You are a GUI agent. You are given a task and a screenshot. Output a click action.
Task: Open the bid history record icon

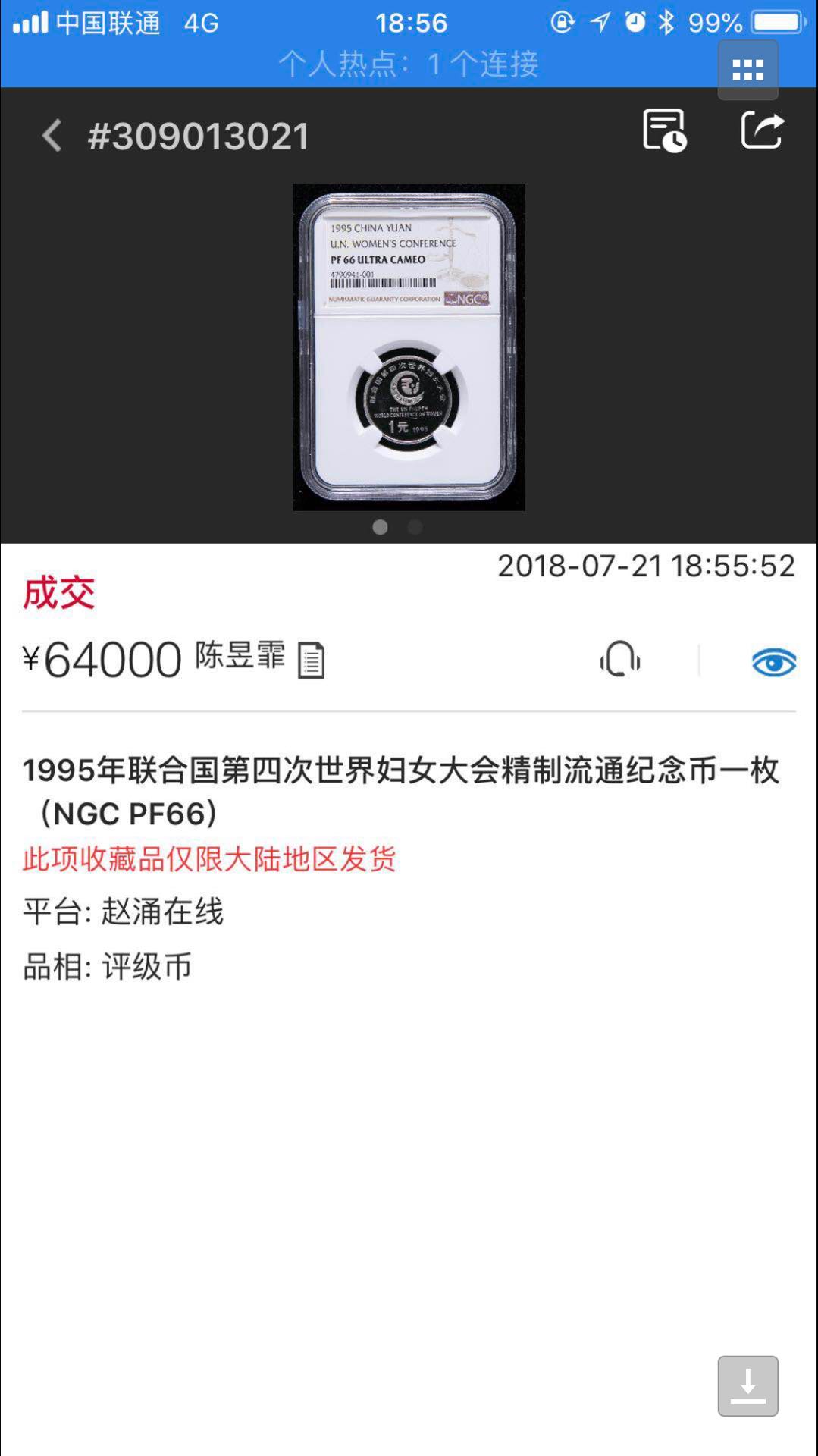tap(664, 130)
